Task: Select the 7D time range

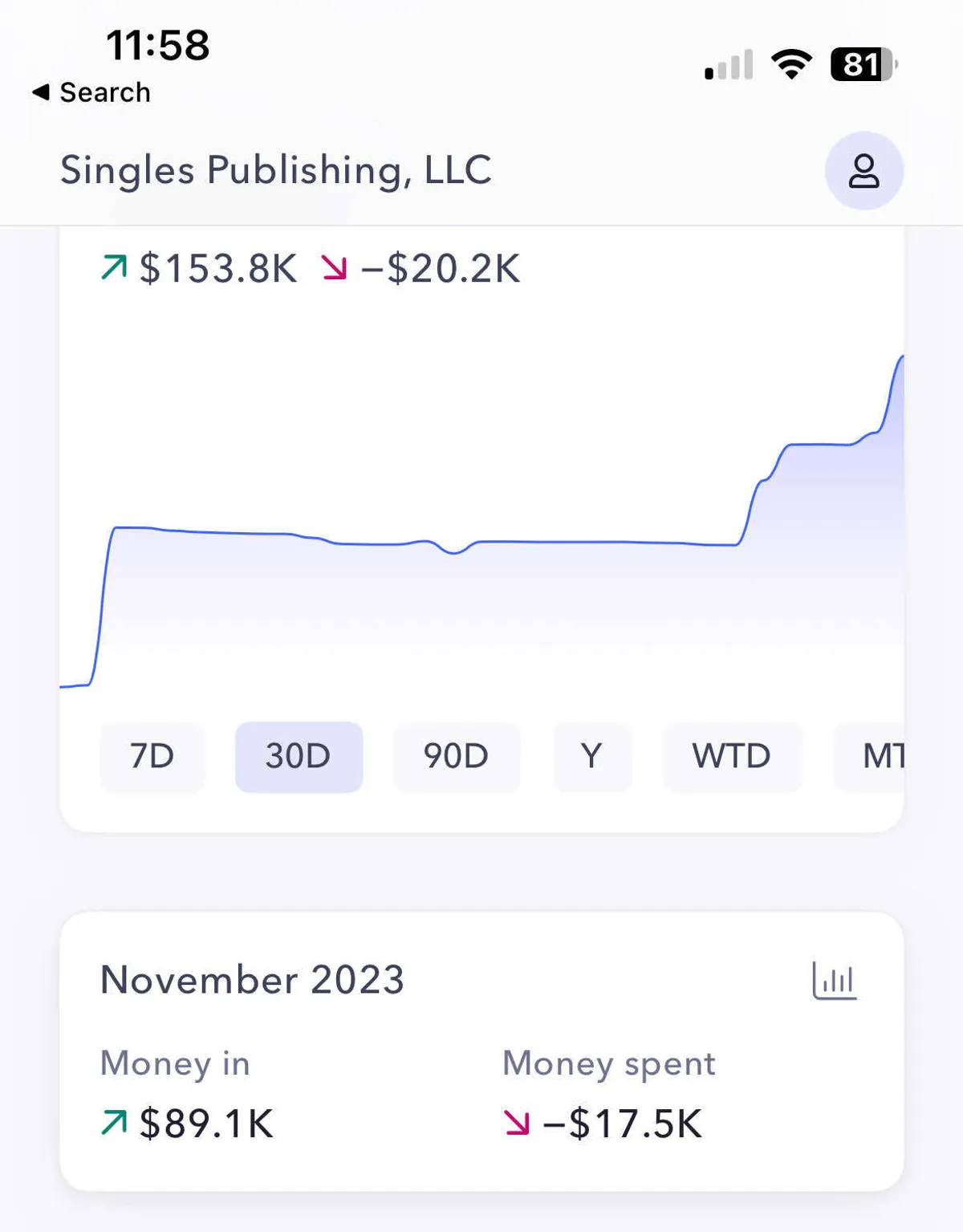Action: [x=152, y=756]
